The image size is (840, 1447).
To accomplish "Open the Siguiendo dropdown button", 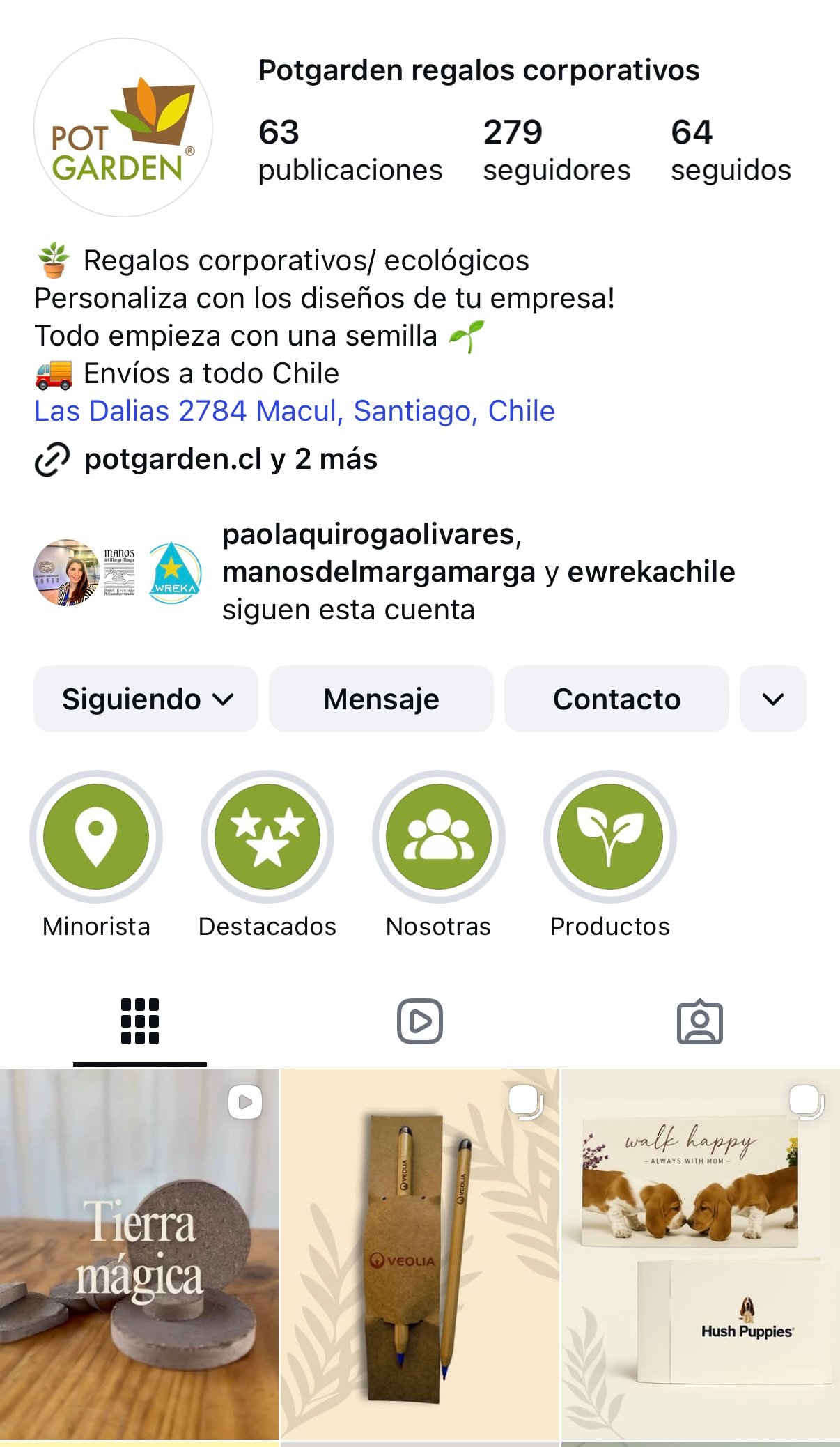I will [146, 699].
